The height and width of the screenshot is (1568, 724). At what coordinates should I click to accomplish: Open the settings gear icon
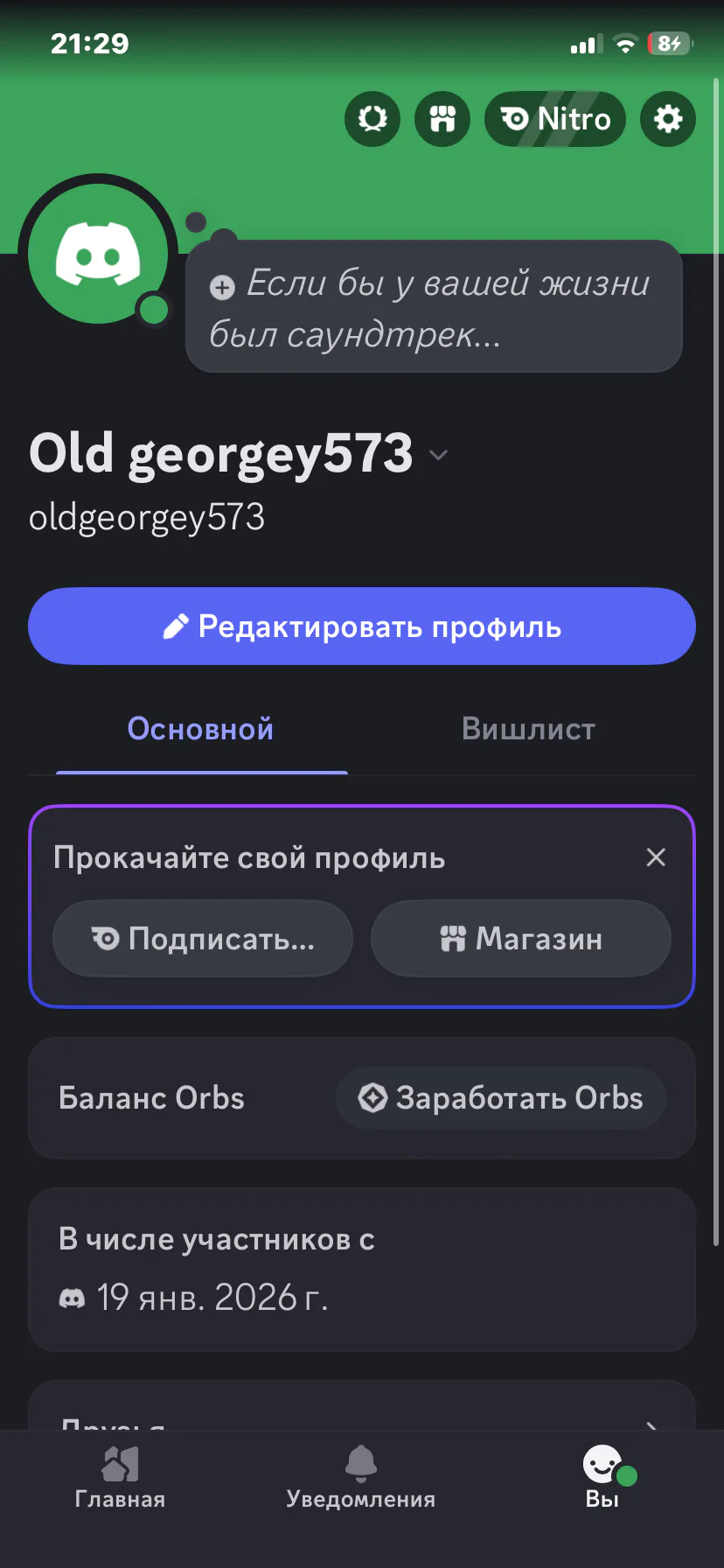pyautogui.click(x=668, y=119)
